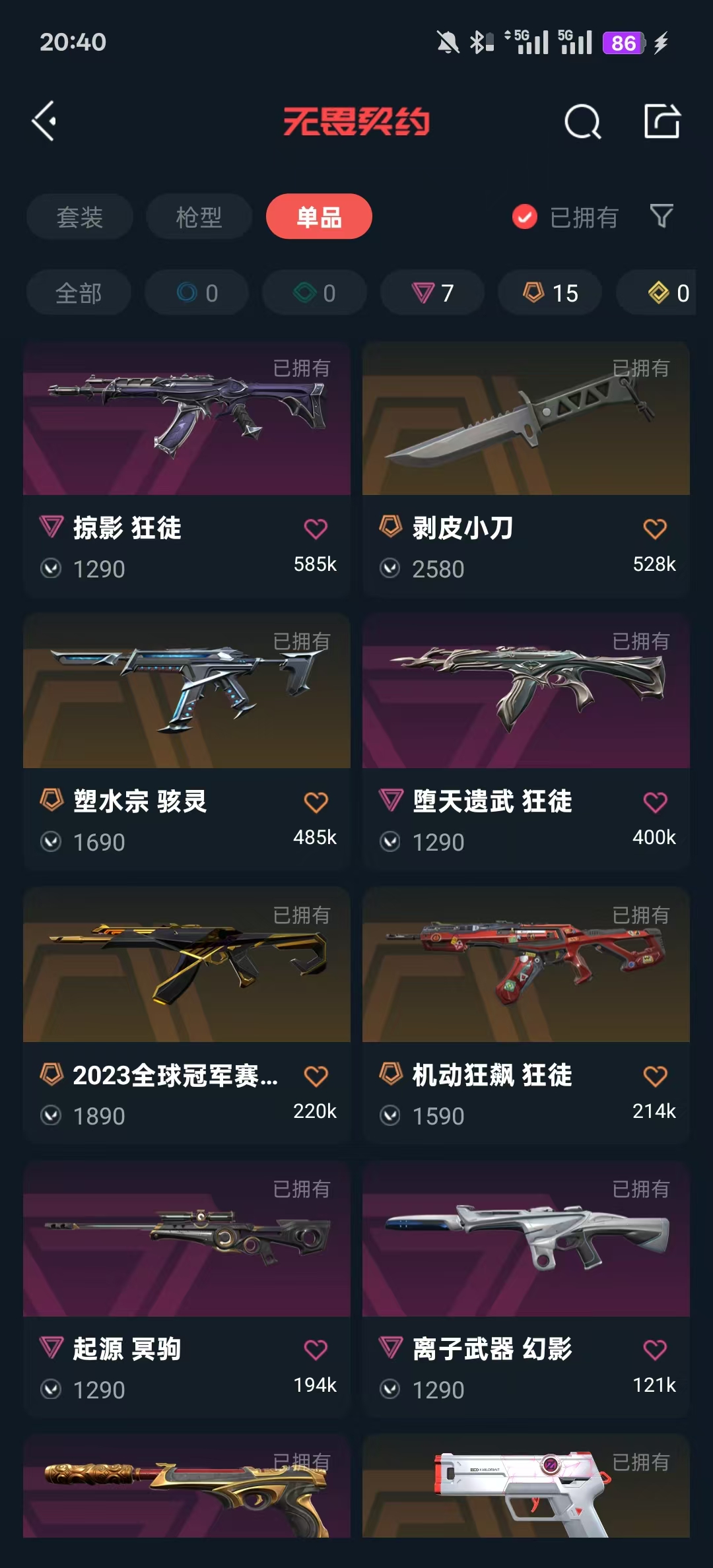
Task: Switch to the 枪型 tab
Action: [x=199, y=217]
